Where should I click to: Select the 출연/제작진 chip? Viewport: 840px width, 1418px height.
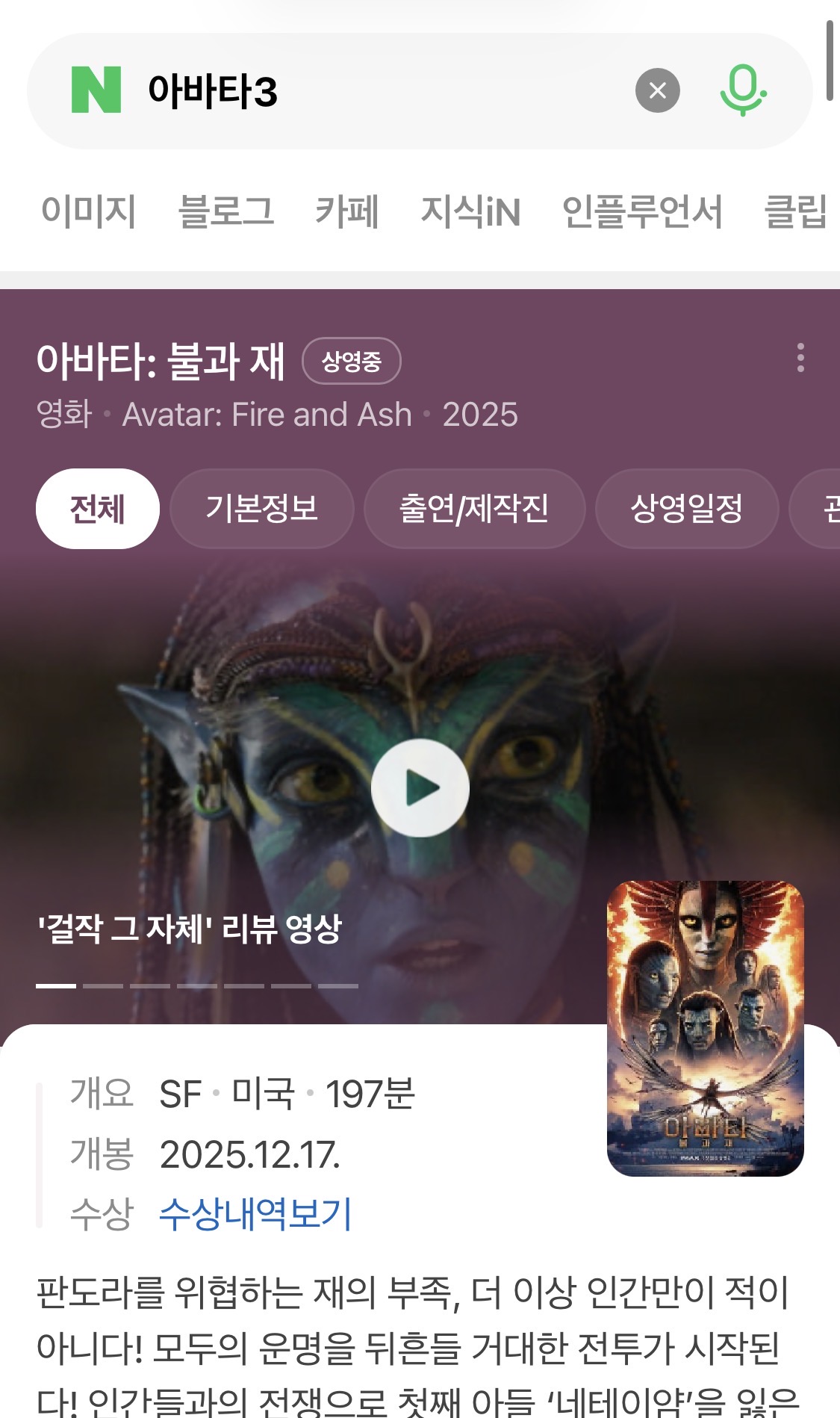[474, 509]
